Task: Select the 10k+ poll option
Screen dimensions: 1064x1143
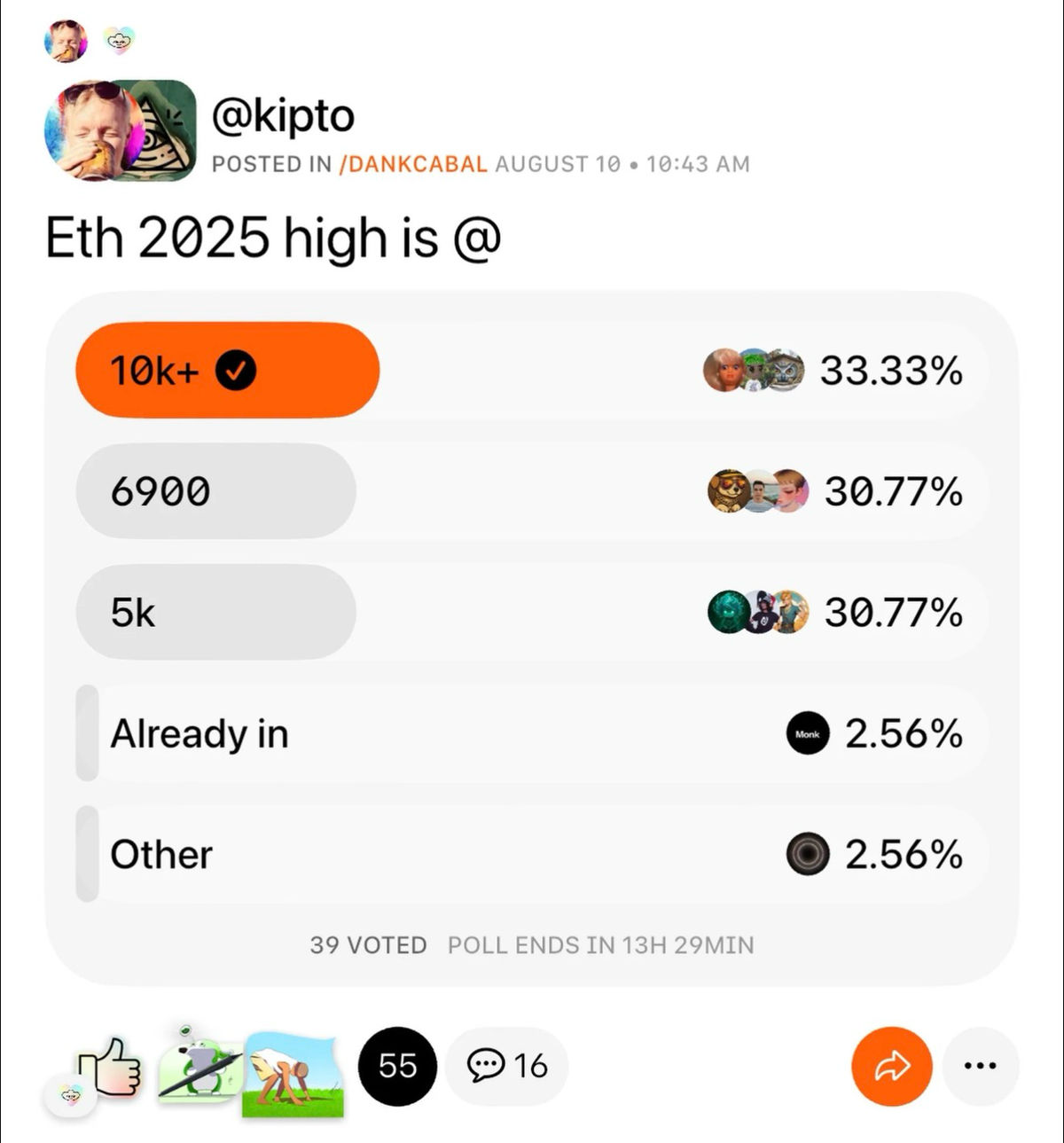Action: click(x=532, y=370)
